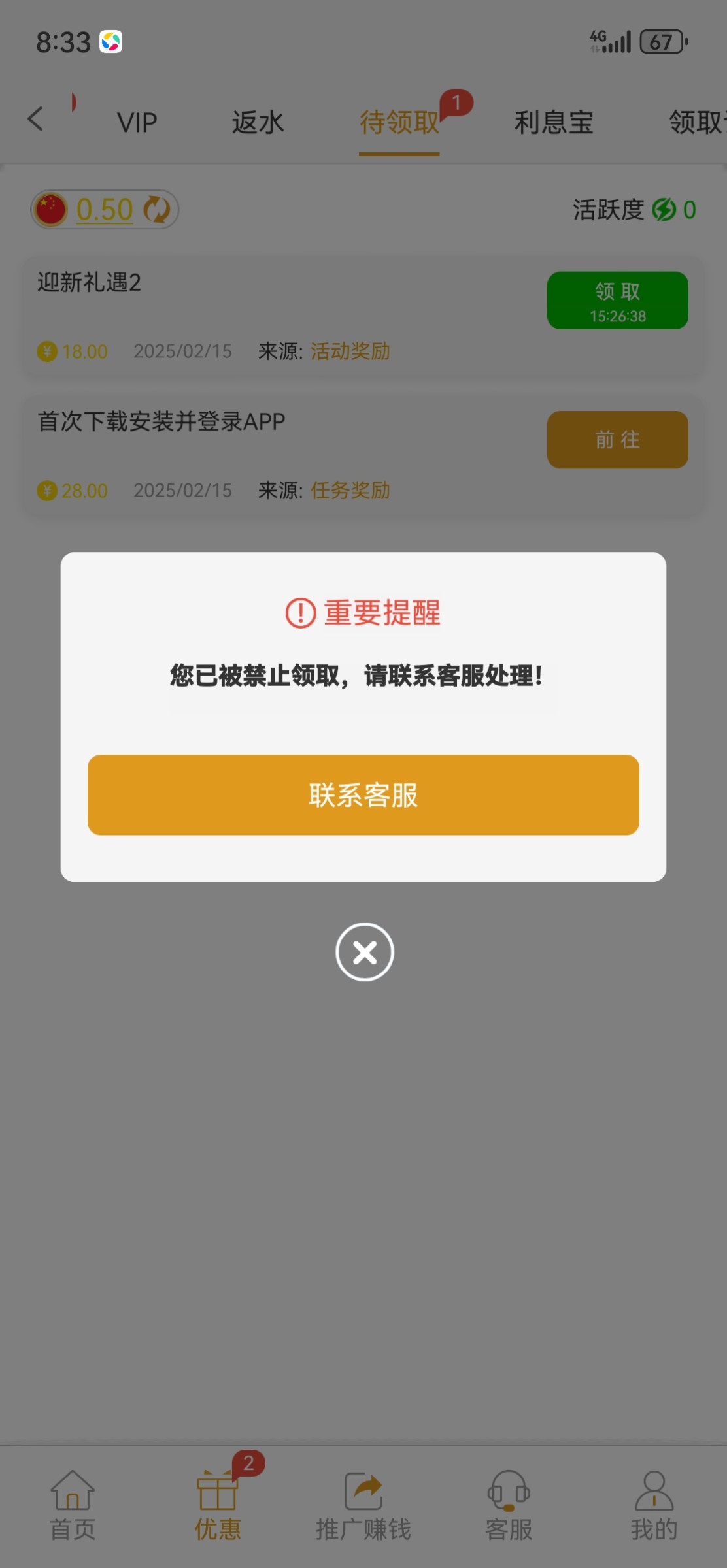
Task: Switch to the VIP tab
Action: coord(137,122)
